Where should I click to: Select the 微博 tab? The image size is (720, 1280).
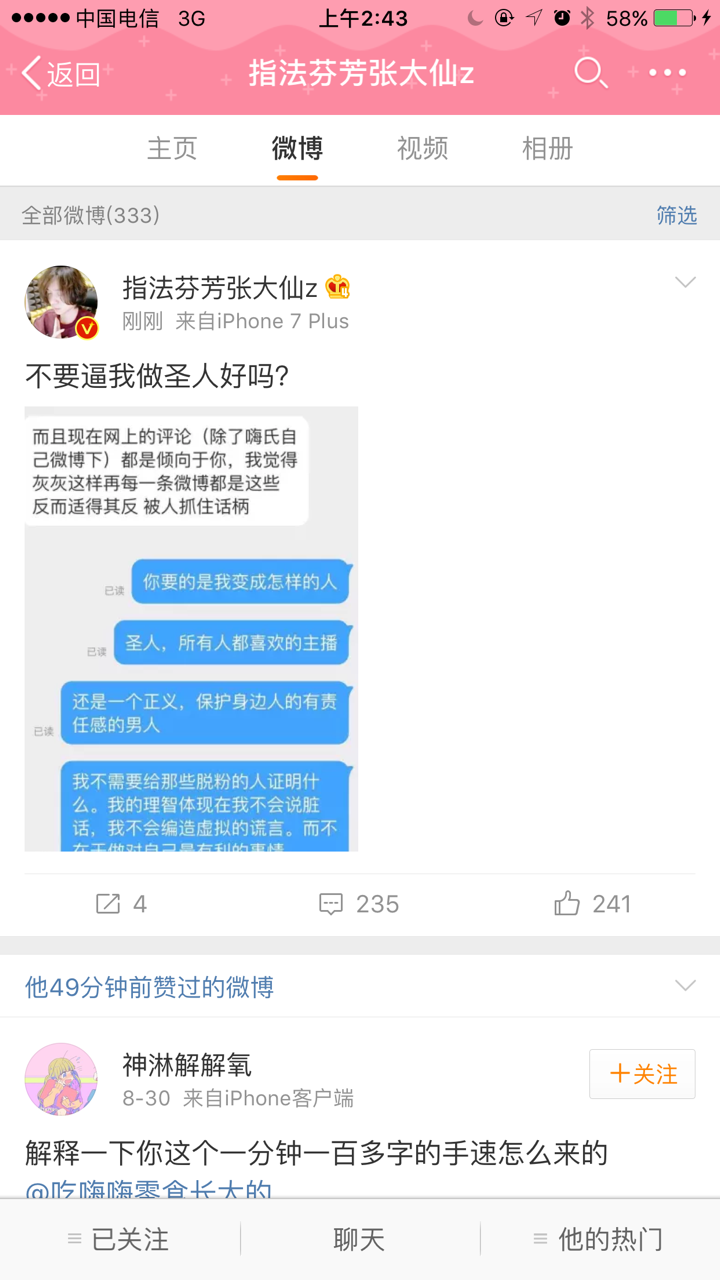[x=297, y=149]
